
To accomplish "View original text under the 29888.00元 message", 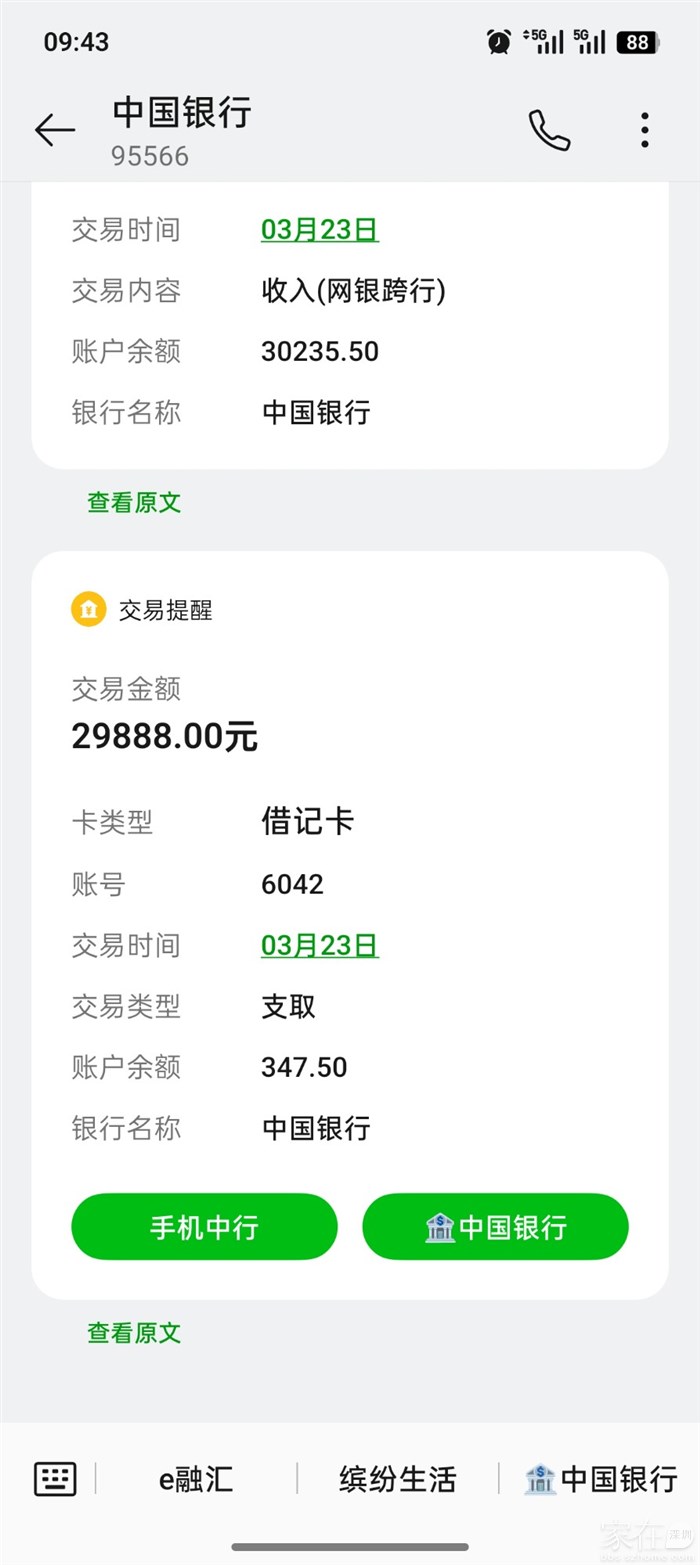I will [x=134, y=1332].
